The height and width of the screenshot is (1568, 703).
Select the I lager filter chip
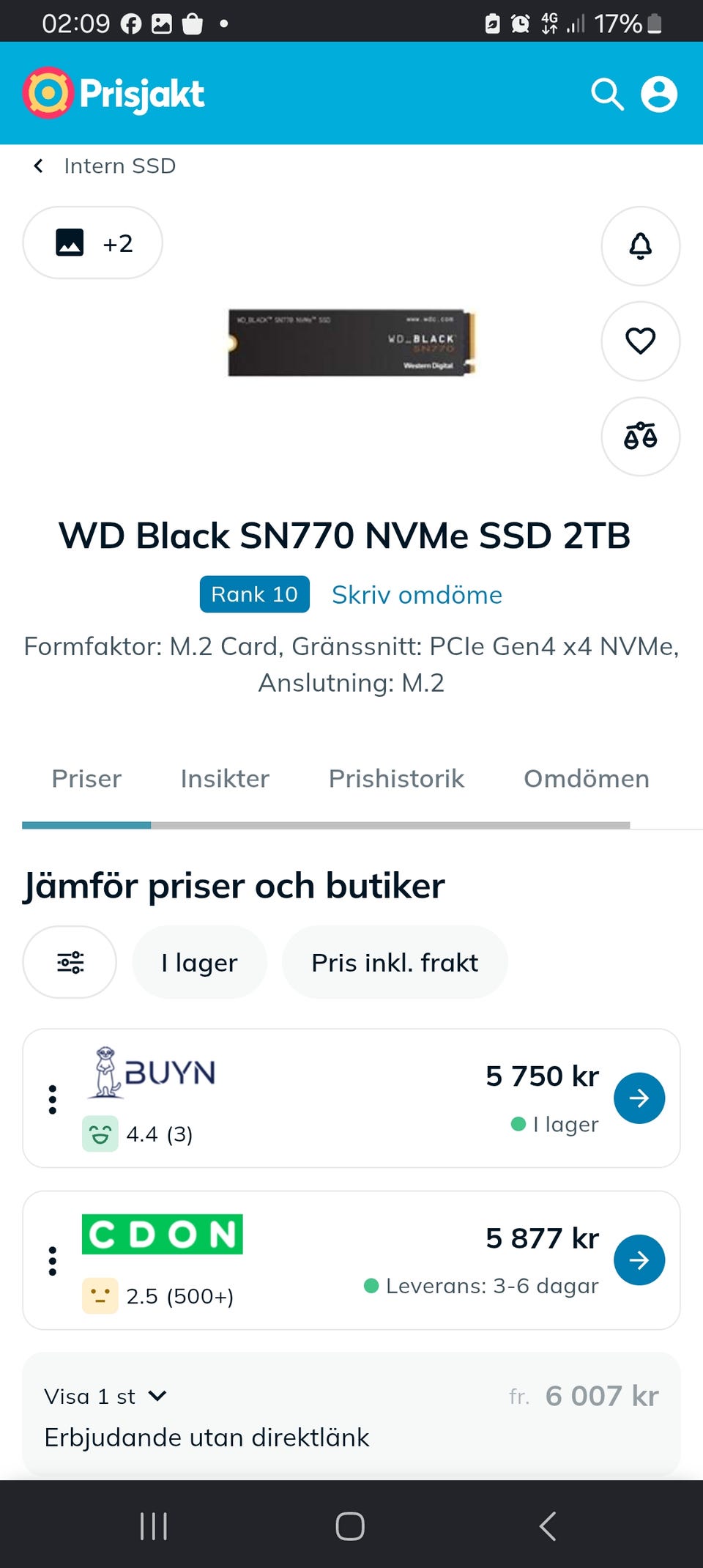(x=199, y=962)
